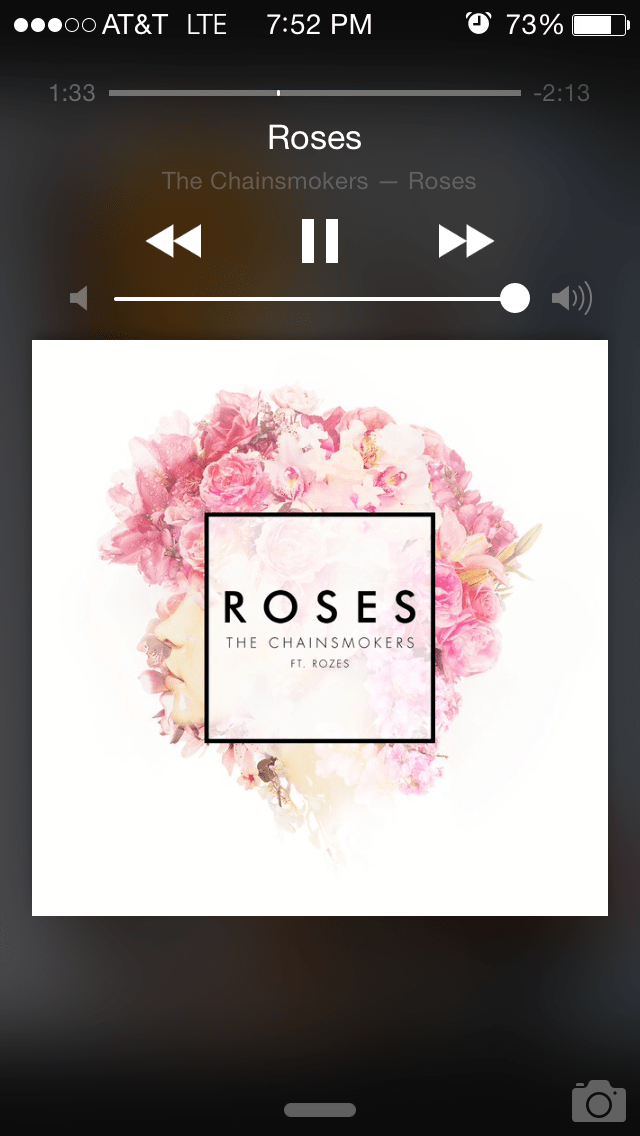This screenshot has width=640, height=1136.
Task: Tap the playback progress bar to seek
Action: [314, 93]
